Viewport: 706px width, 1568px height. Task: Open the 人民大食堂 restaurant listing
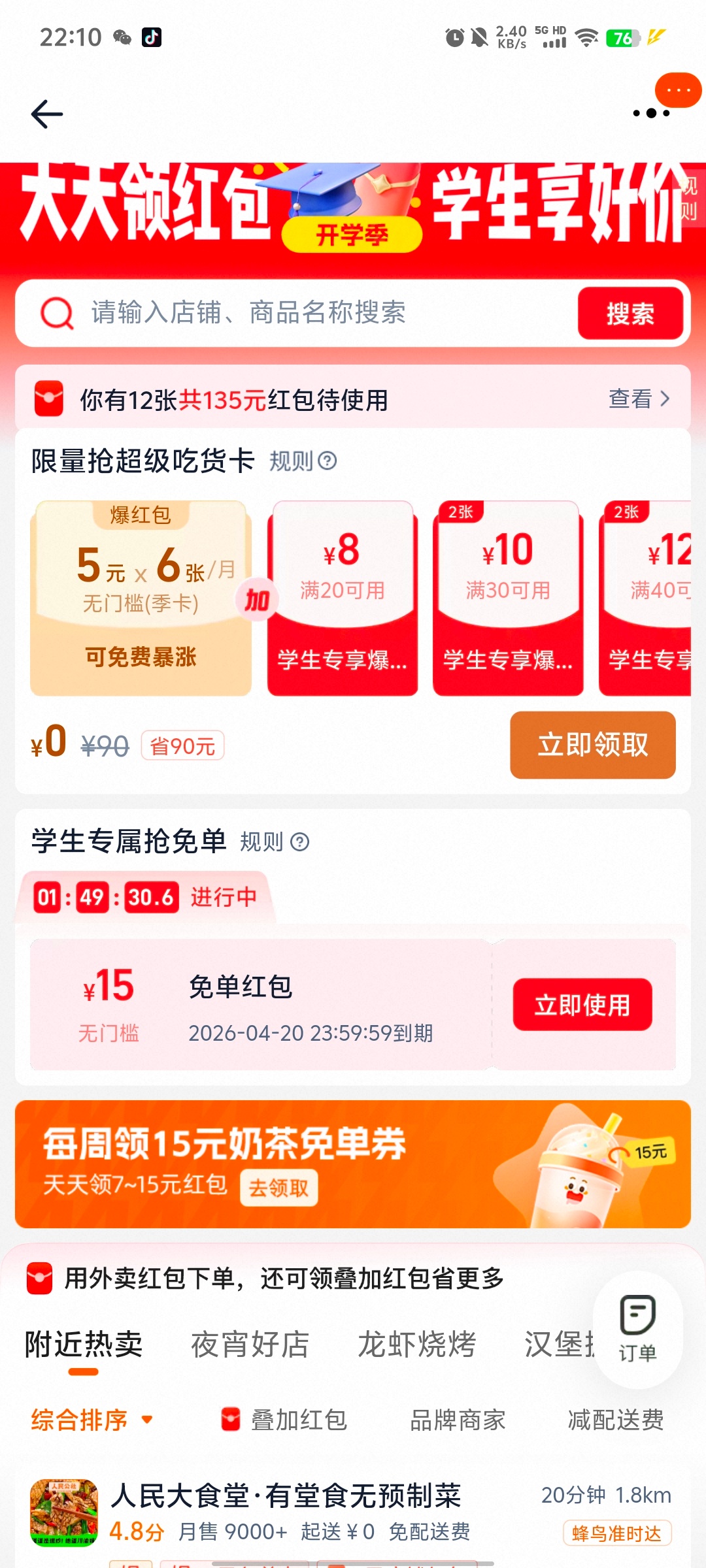(286, 1496)
